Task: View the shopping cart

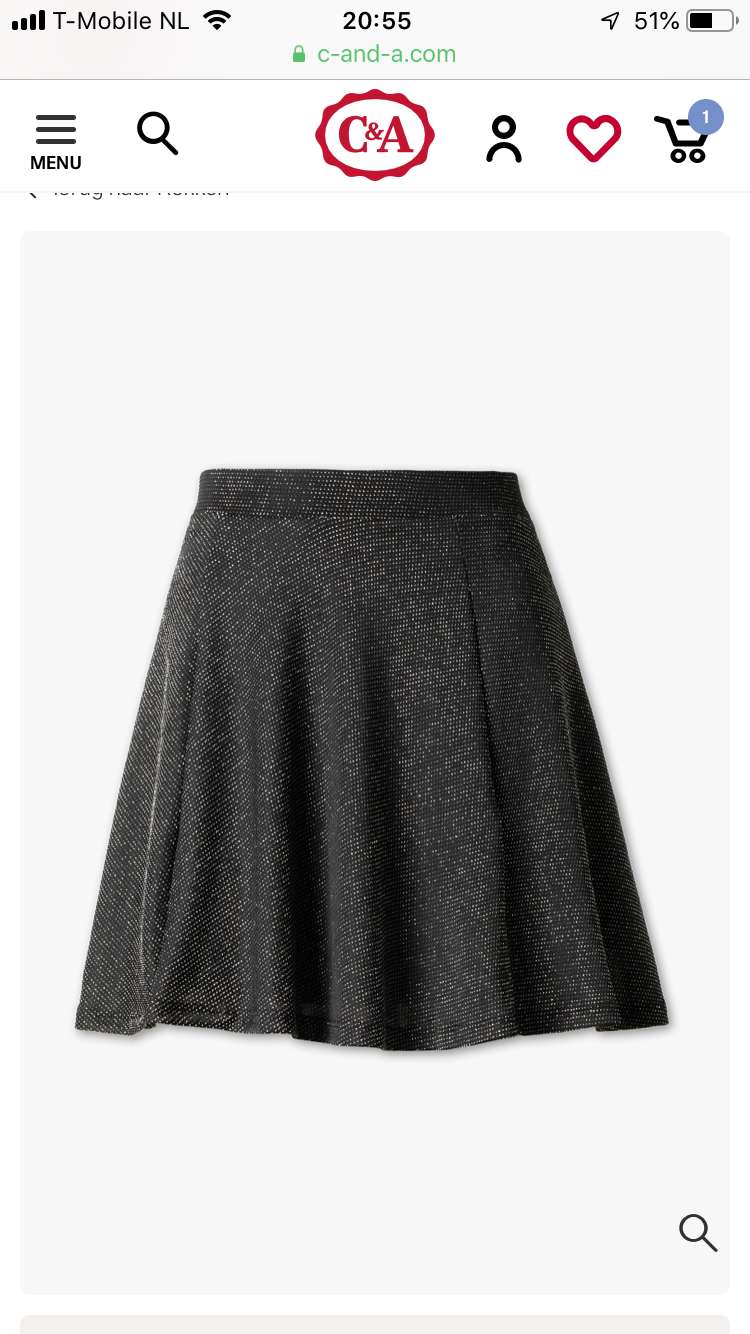Action: (x=688, y=133)
